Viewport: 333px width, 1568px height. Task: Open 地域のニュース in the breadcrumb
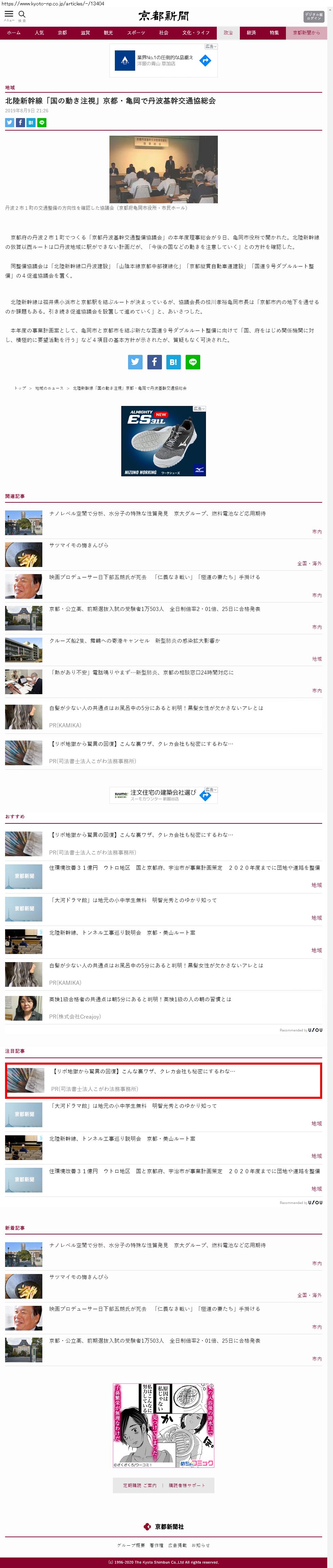(x=49, y=388)
